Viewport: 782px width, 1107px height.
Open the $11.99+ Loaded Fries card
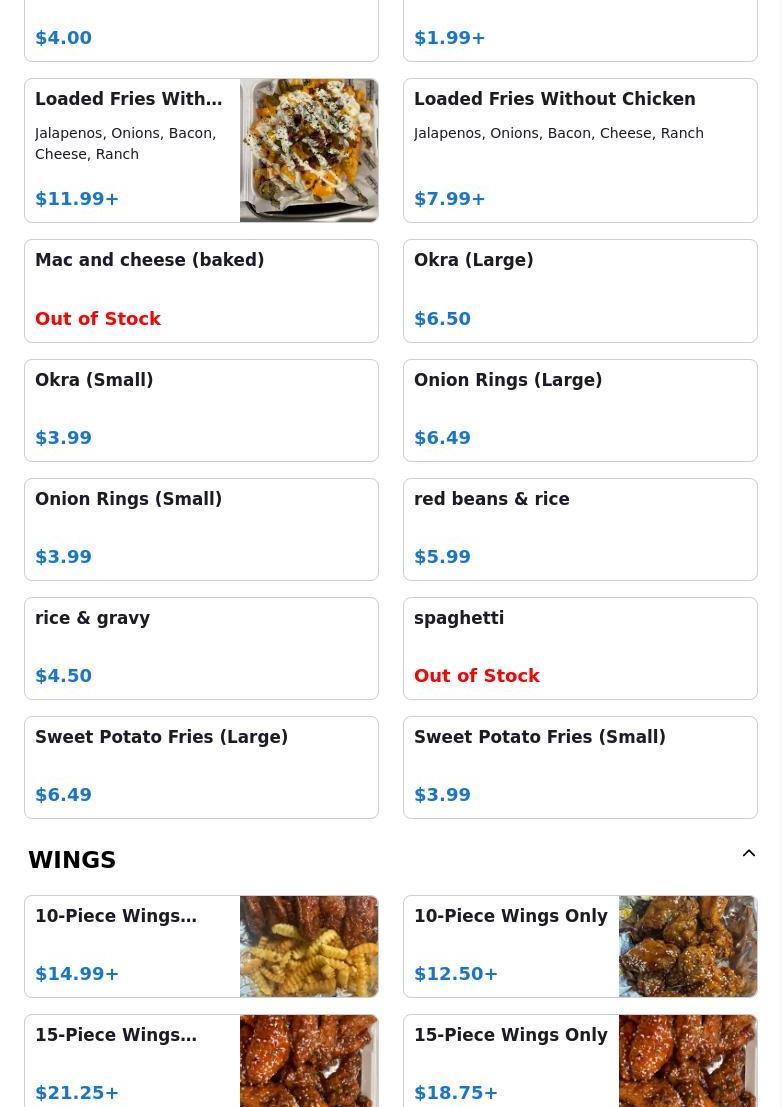201,150
